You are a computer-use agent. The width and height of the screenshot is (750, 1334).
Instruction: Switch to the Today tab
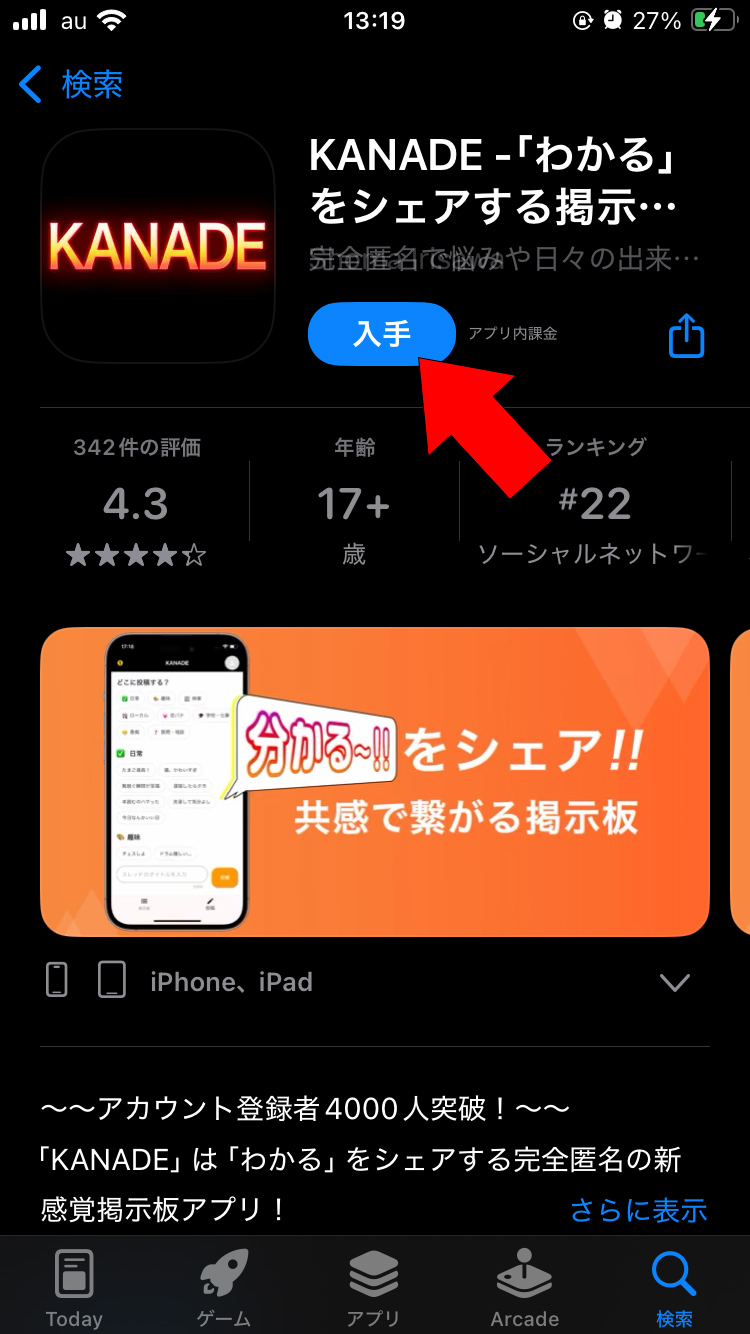coord(74,1289)
